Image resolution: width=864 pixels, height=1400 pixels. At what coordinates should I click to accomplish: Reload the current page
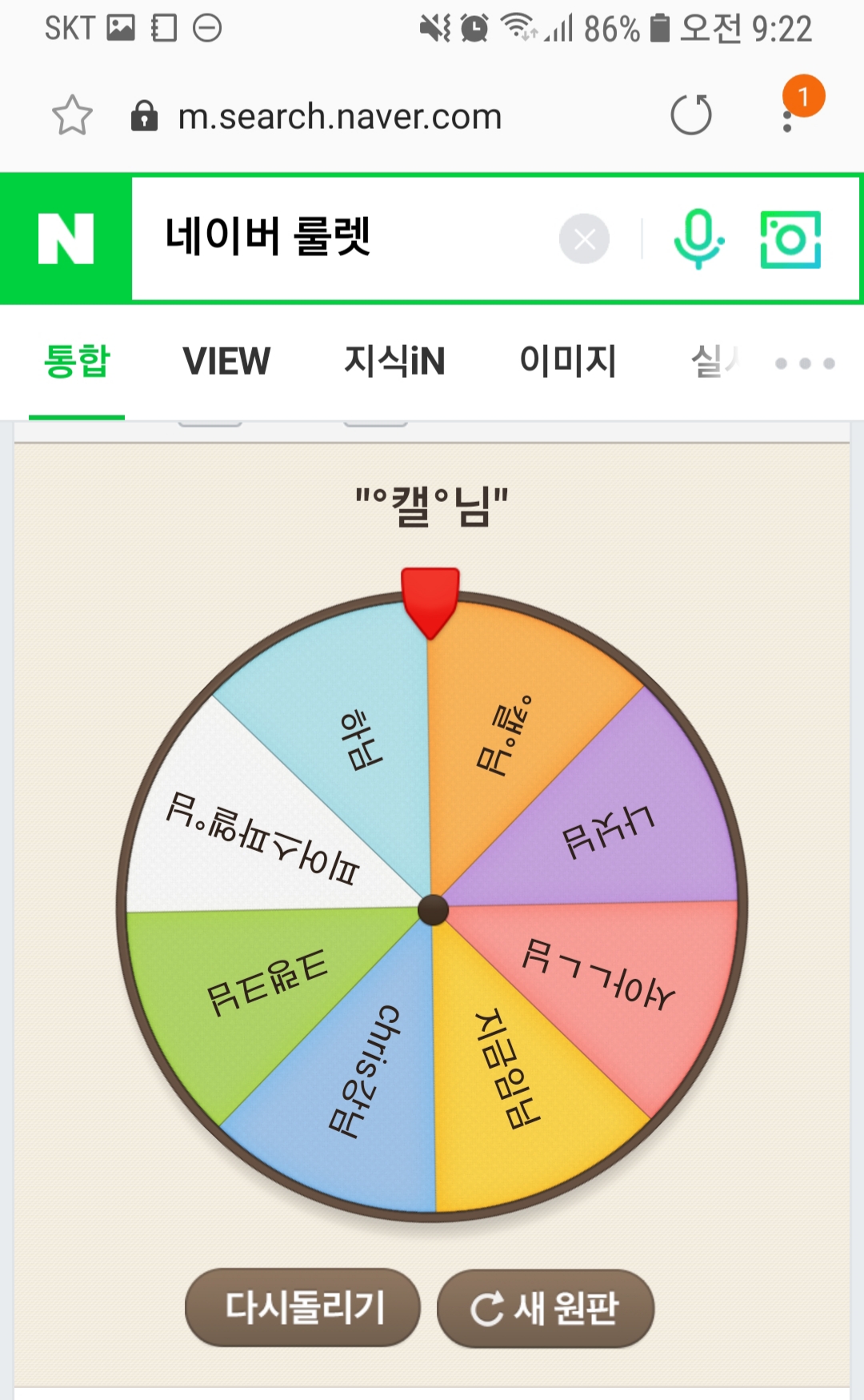coord(691,115)
